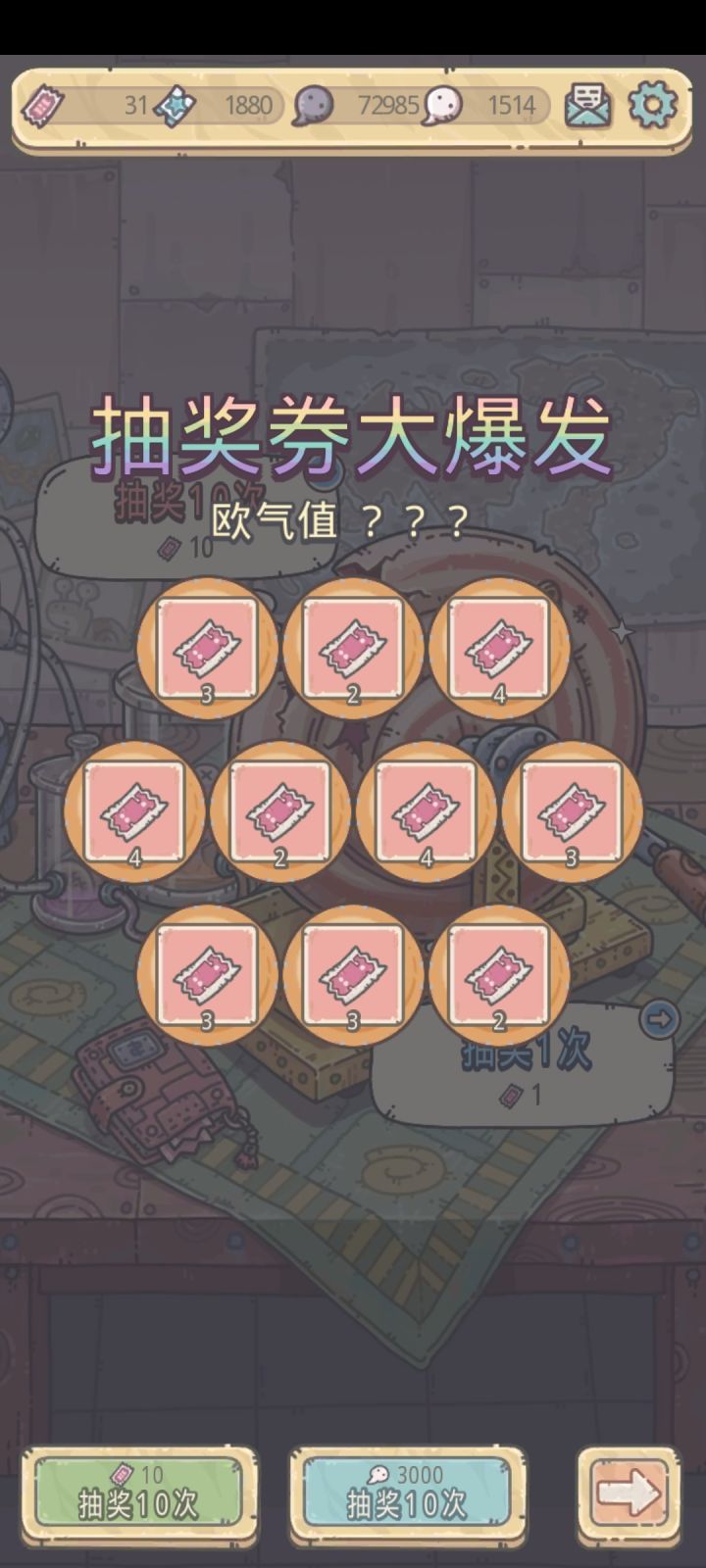Click the ghost icon on the blue draw button
This screenshot has height=1568, width=706.
pyautogui.click(x=379, y=1476)
